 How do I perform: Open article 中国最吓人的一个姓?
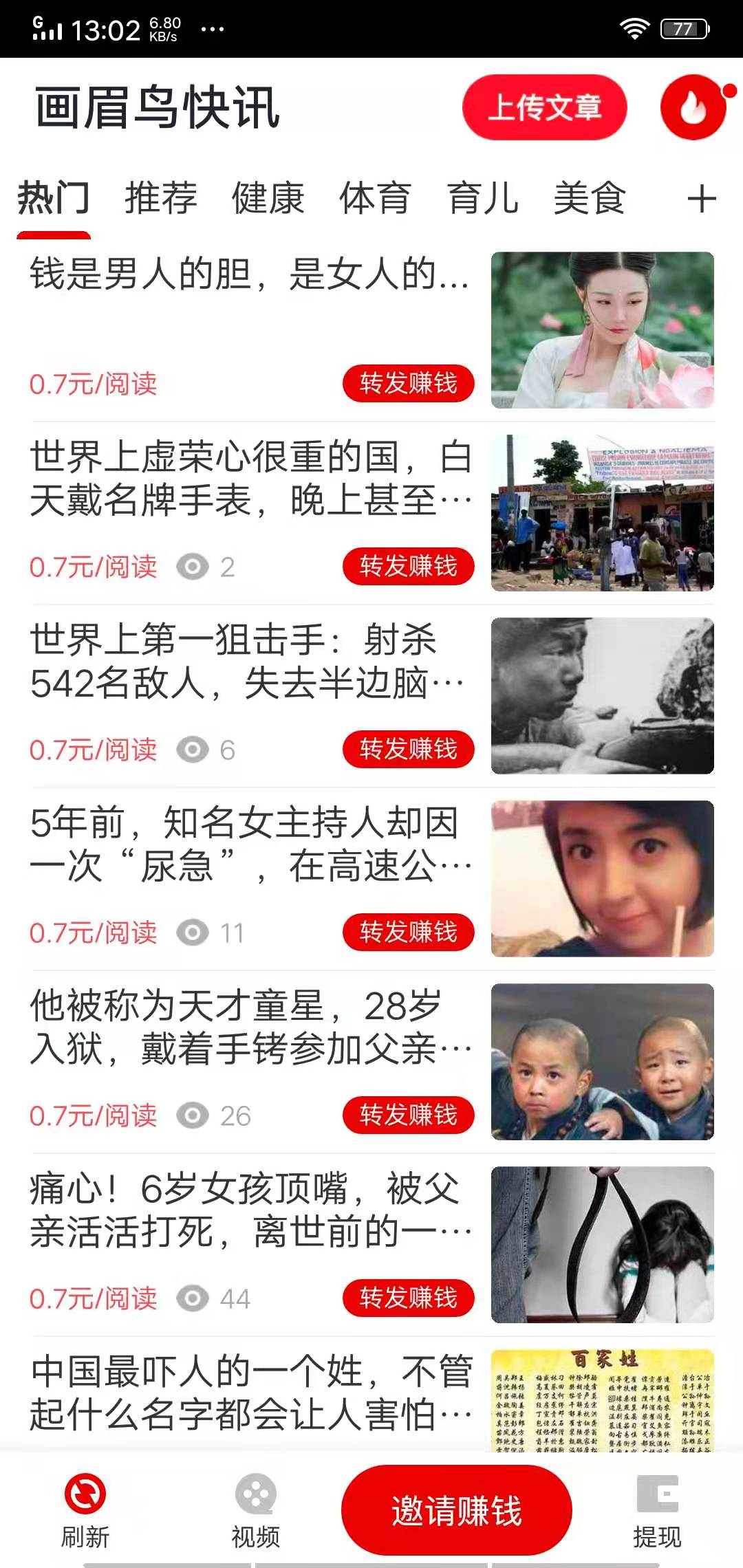coord(252,1393)
